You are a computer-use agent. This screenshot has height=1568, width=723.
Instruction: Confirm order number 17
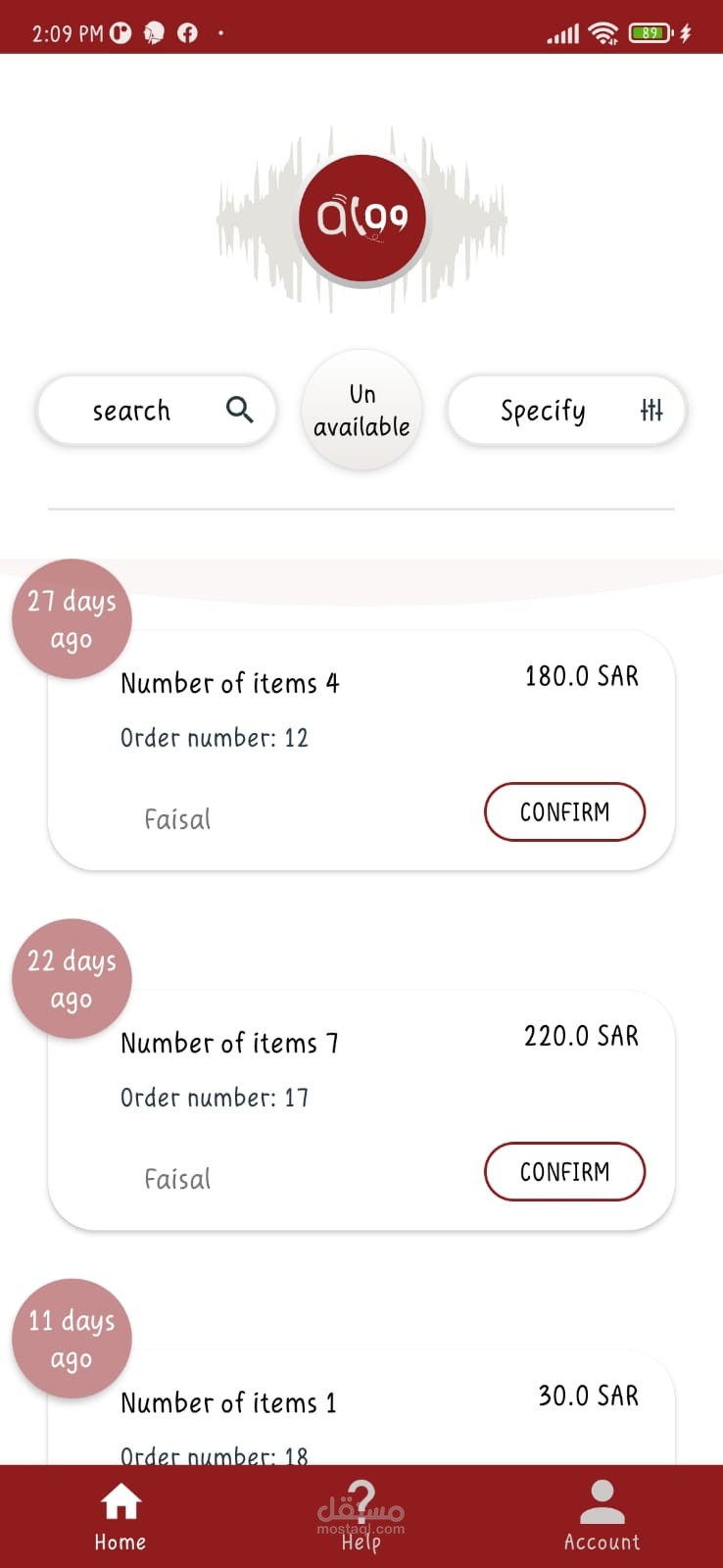click(x=564, y=1171)
